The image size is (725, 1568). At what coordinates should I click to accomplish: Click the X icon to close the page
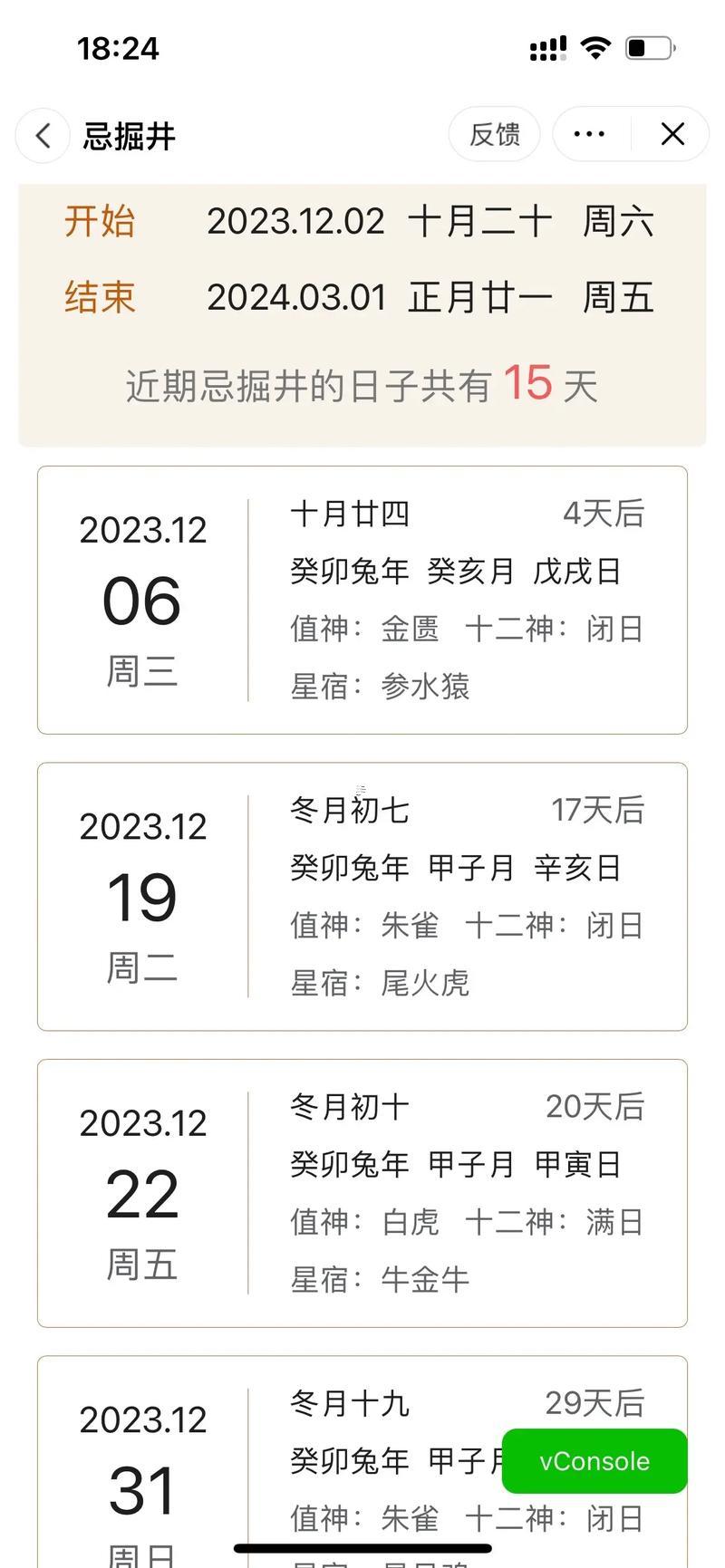pyautogui.click(x=672, y=133)
